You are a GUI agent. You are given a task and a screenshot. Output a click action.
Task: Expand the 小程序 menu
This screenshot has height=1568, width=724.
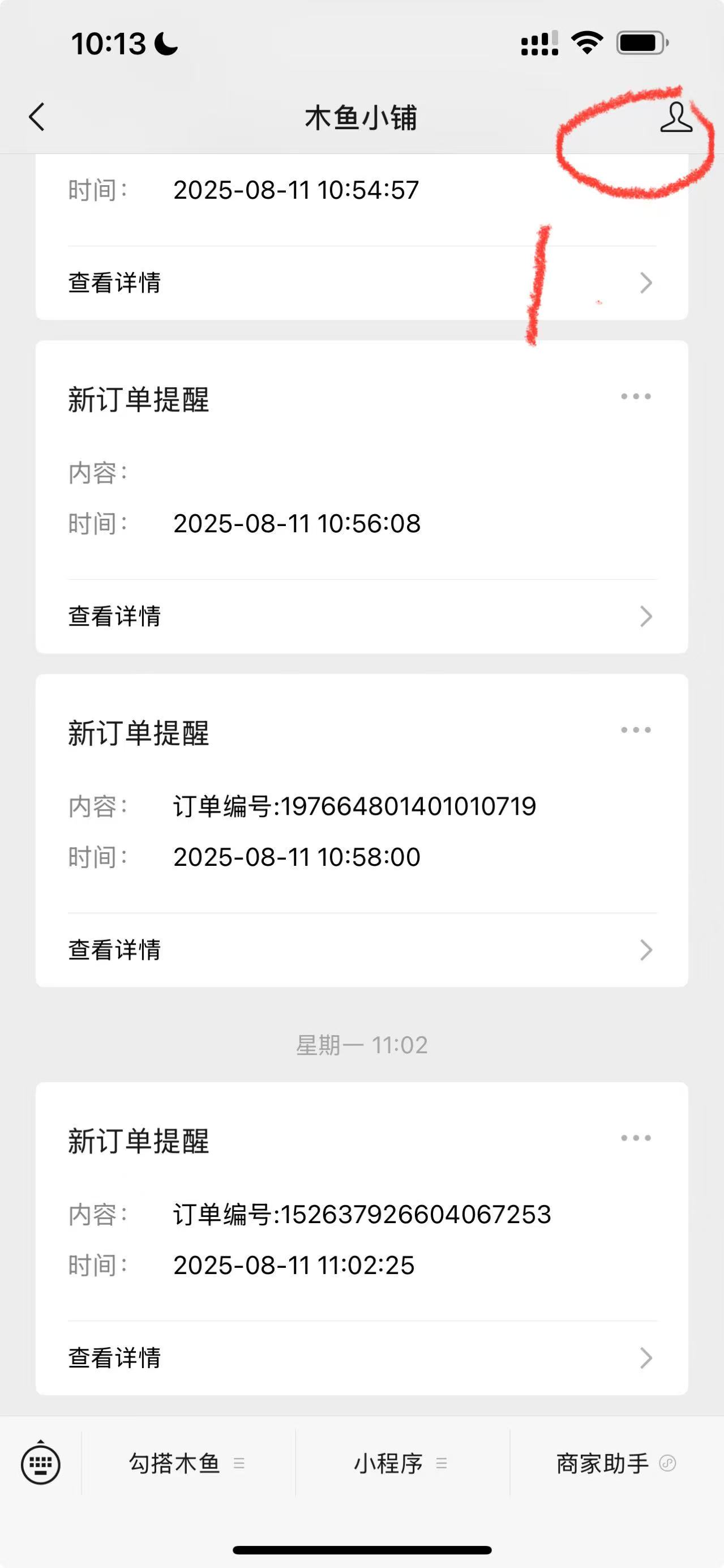click(x=402, y=1463)
